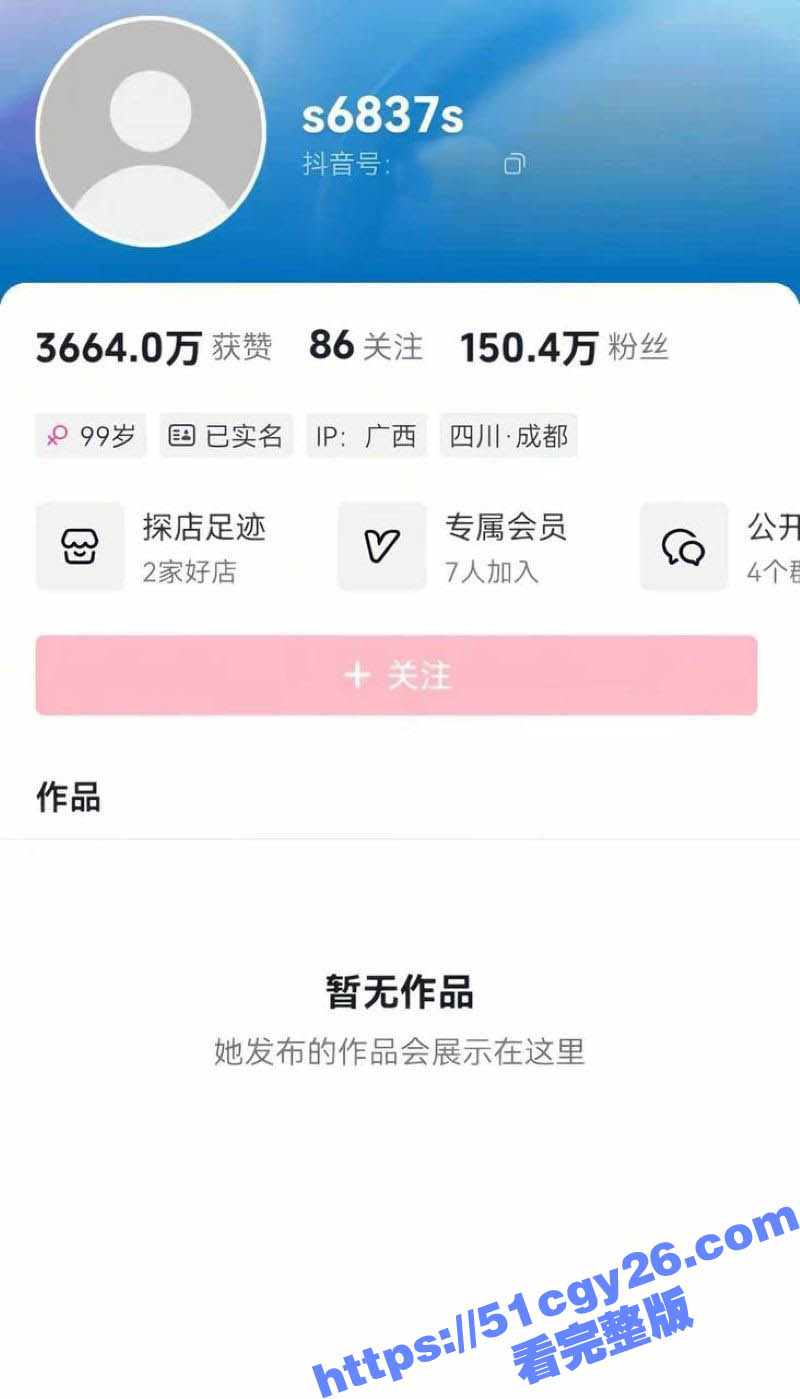800x1399 pixels.
Task: Open the profile avatar picture
Action: pos(151,131)
